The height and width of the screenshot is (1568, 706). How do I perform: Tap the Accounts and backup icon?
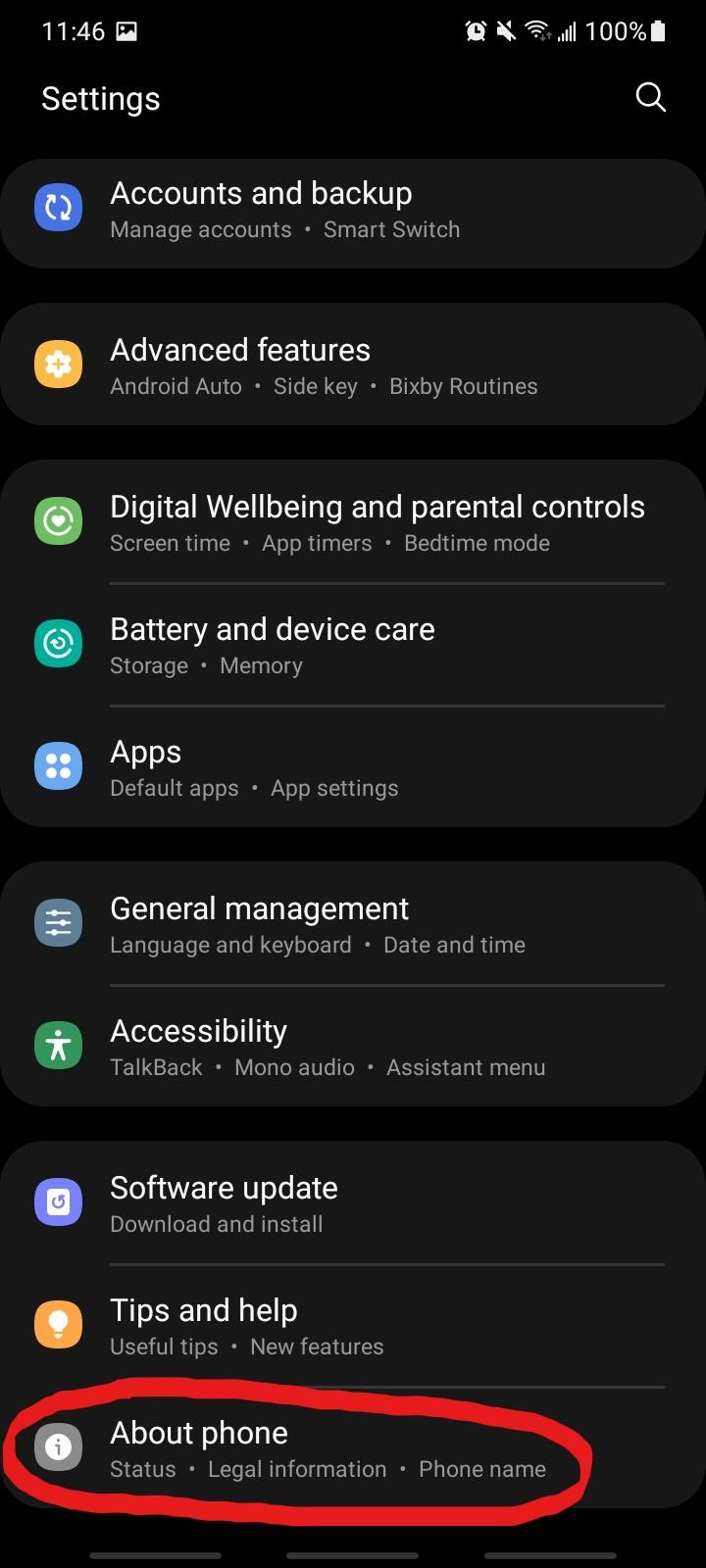click(x=58, y=208)
